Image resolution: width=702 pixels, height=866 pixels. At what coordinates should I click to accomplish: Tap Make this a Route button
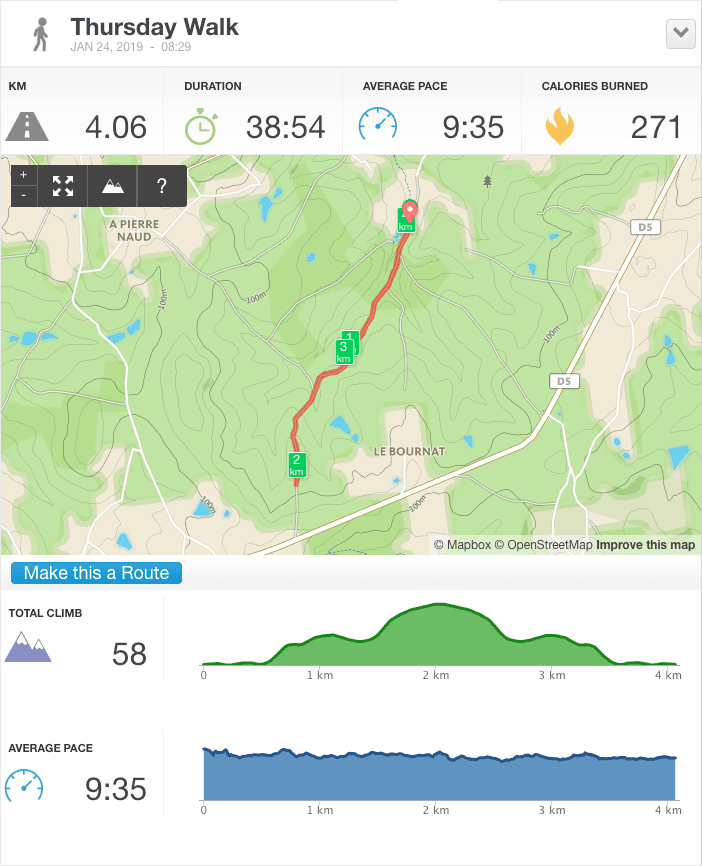click(x=97, y=573)
